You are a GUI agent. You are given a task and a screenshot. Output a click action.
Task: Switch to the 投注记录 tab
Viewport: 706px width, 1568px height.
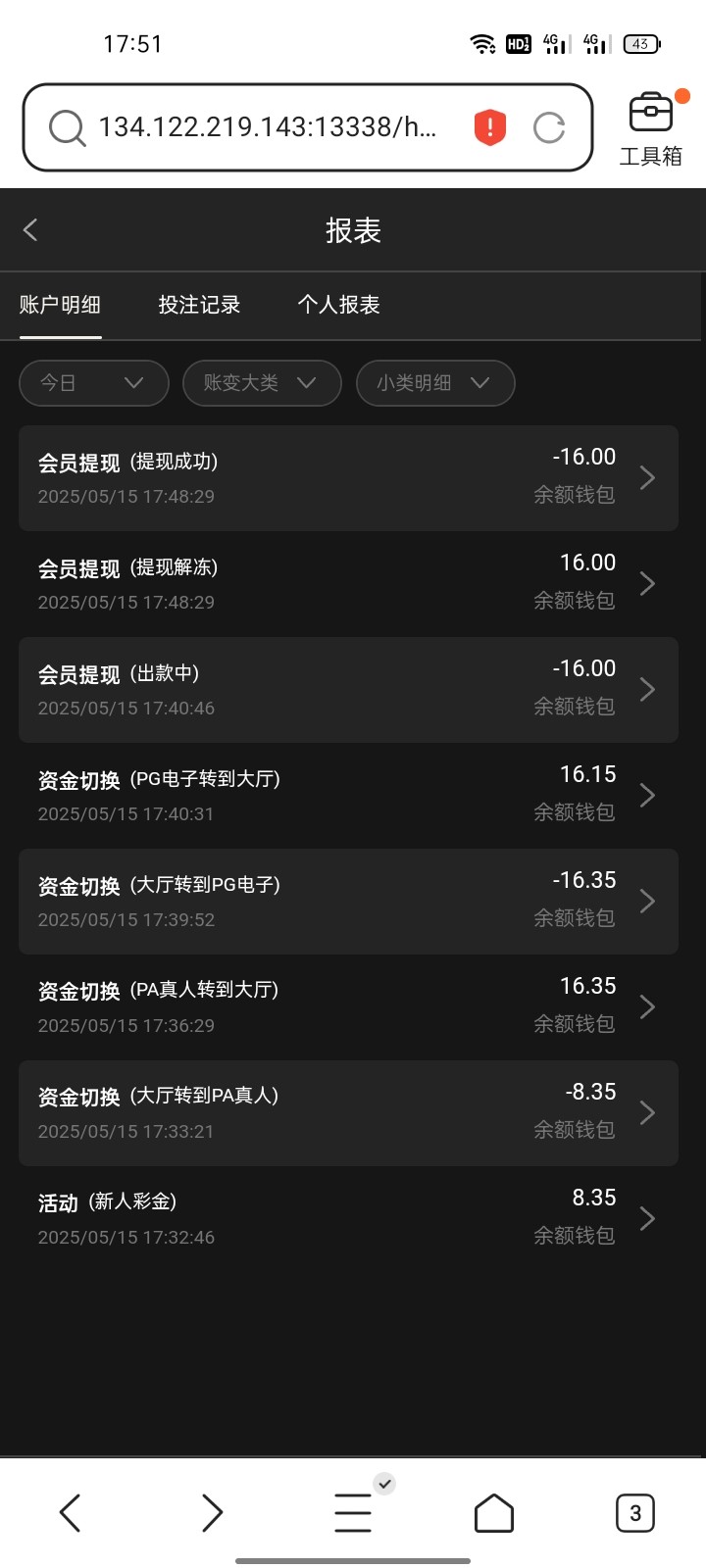click(199, 305)
